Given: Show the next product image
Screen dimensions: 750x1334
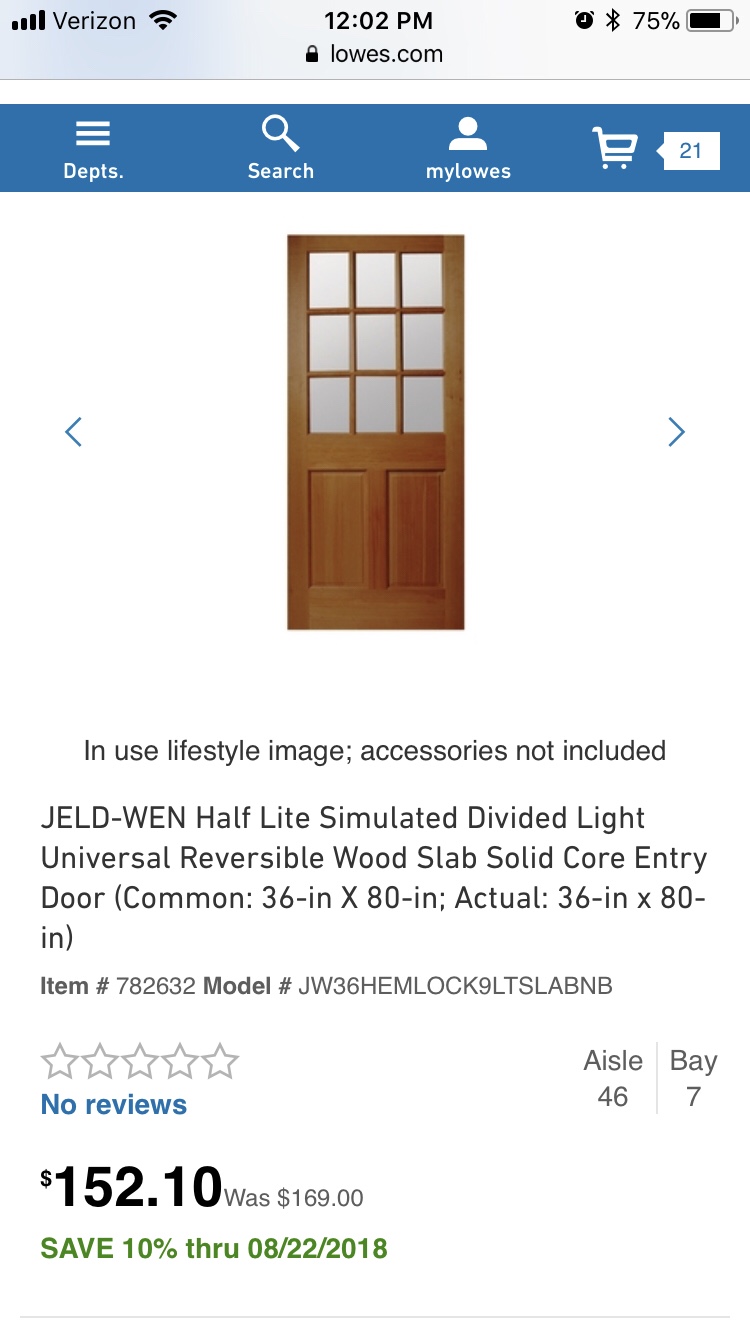Looking at the screenshot, I should point(676,432).
